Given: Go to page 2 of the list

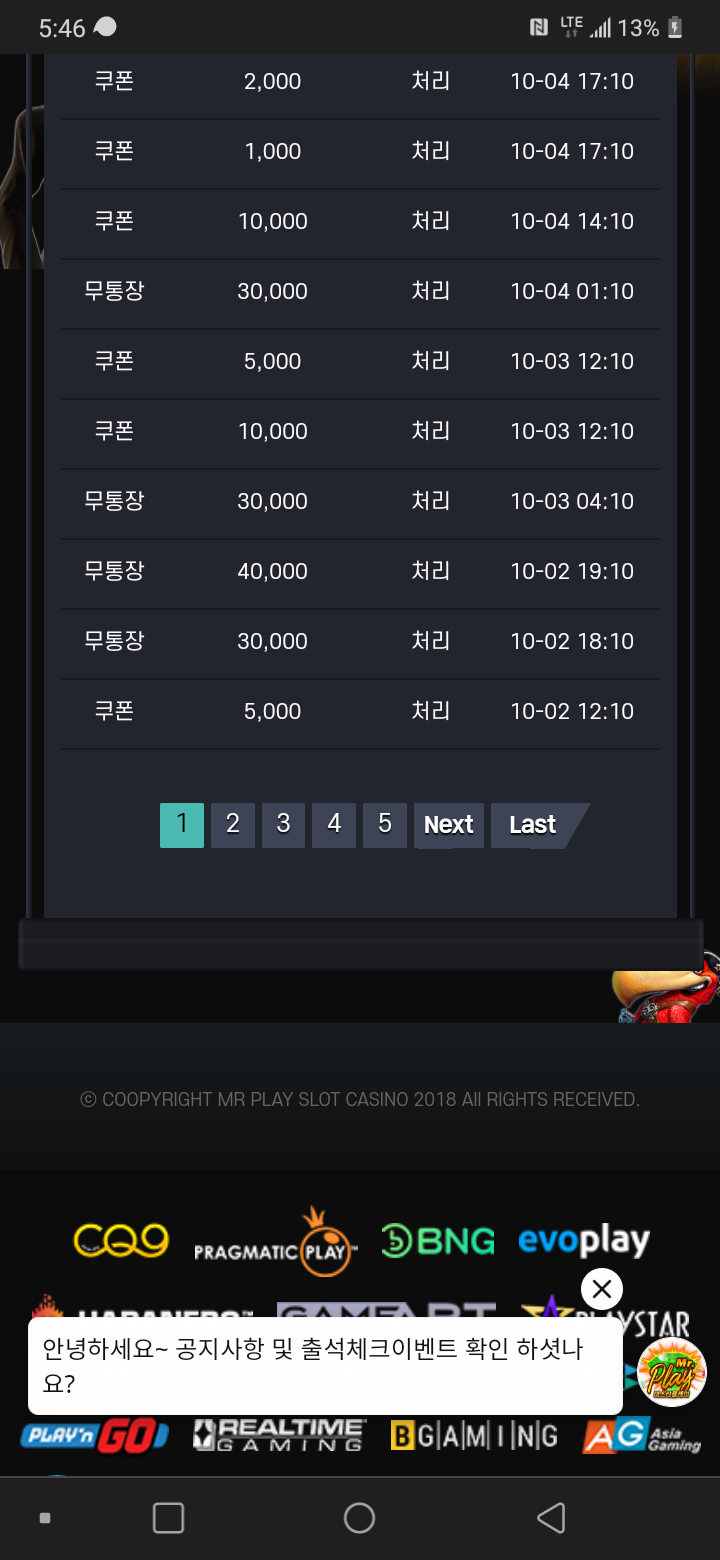Looking at the screenshot, I should click(x=233, y=825).
